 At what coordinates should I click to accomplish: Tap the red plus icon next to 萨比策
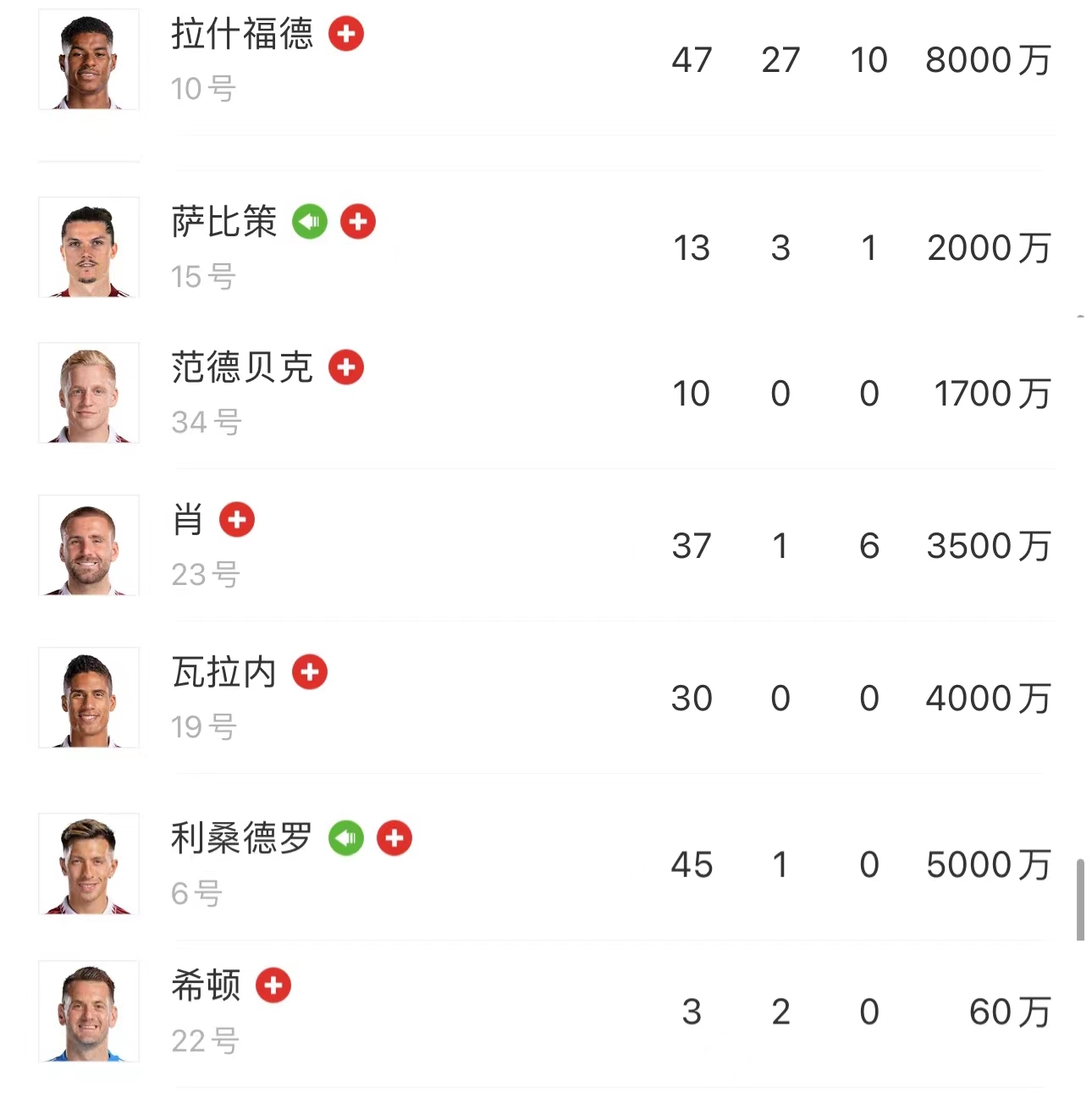click(357, 222)
